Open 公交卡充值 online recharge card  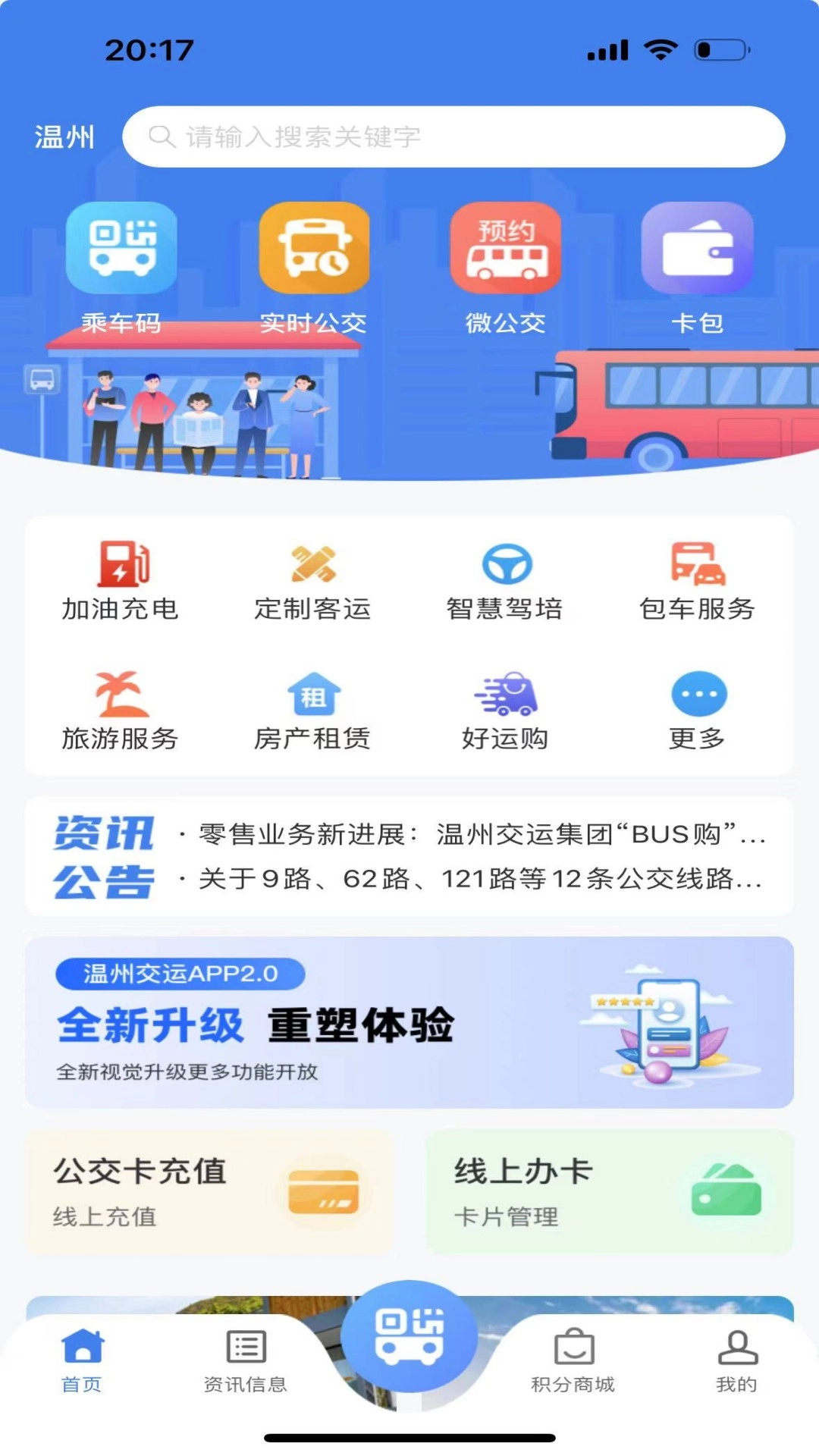pos(209,1191)
